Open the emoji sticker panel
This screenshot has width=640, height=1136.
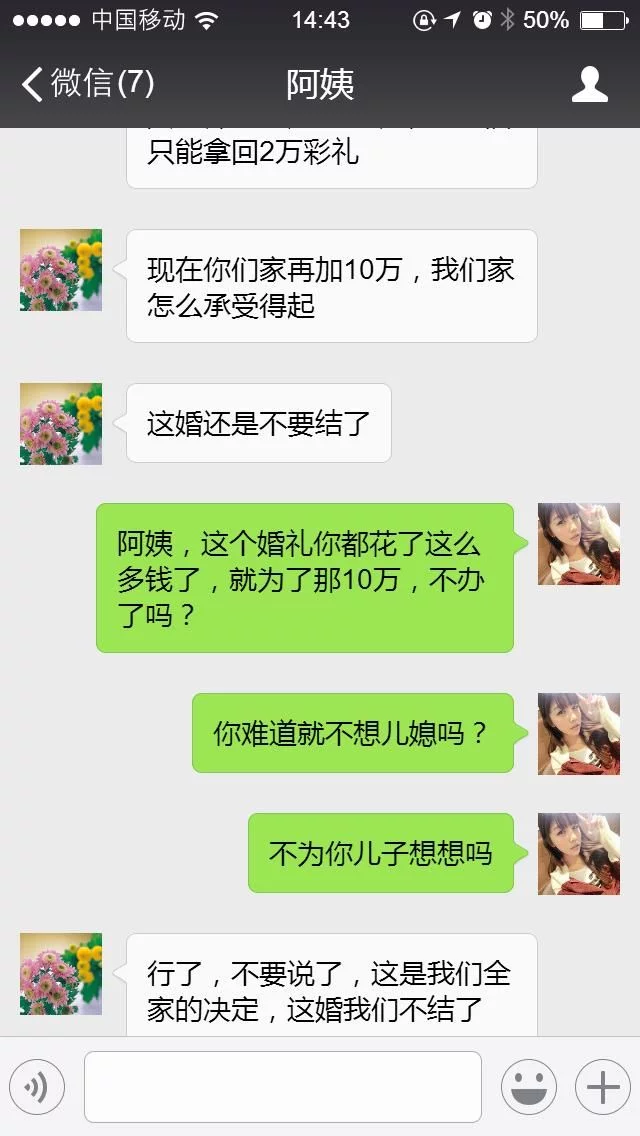tap(528, 1087)
